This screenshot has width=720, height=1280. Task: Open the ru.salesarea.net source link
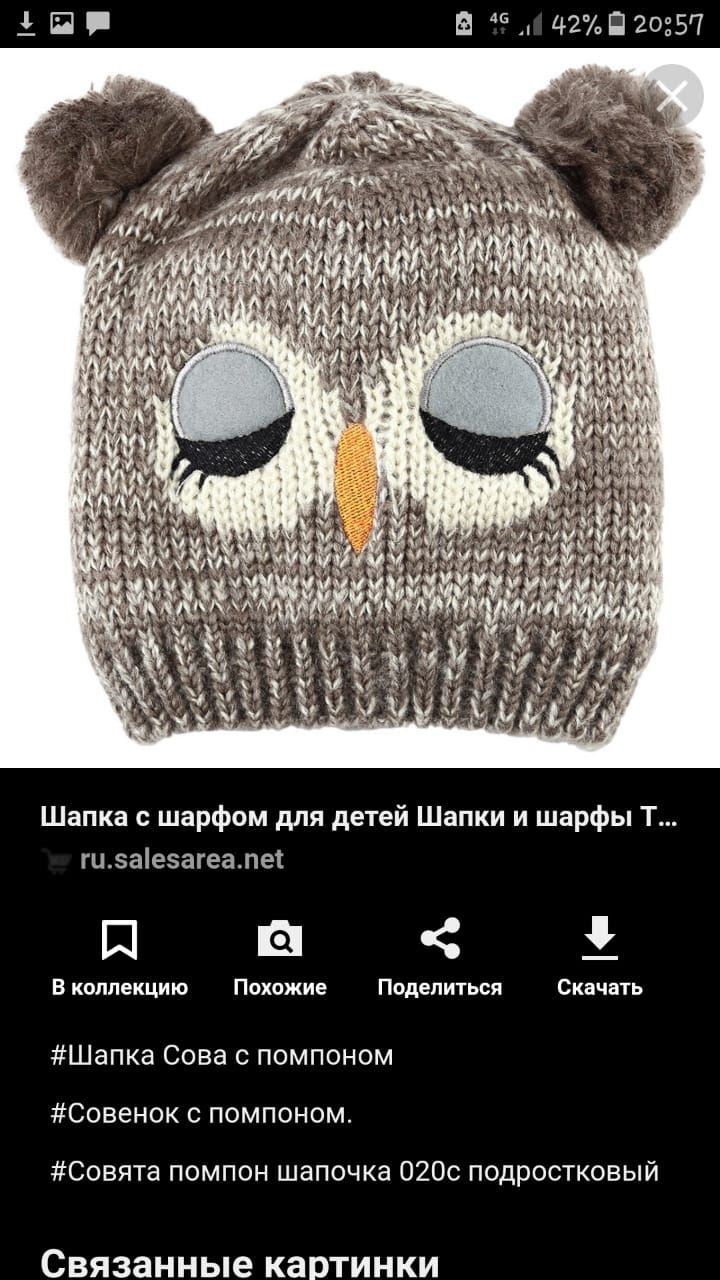tap(181, 859)
